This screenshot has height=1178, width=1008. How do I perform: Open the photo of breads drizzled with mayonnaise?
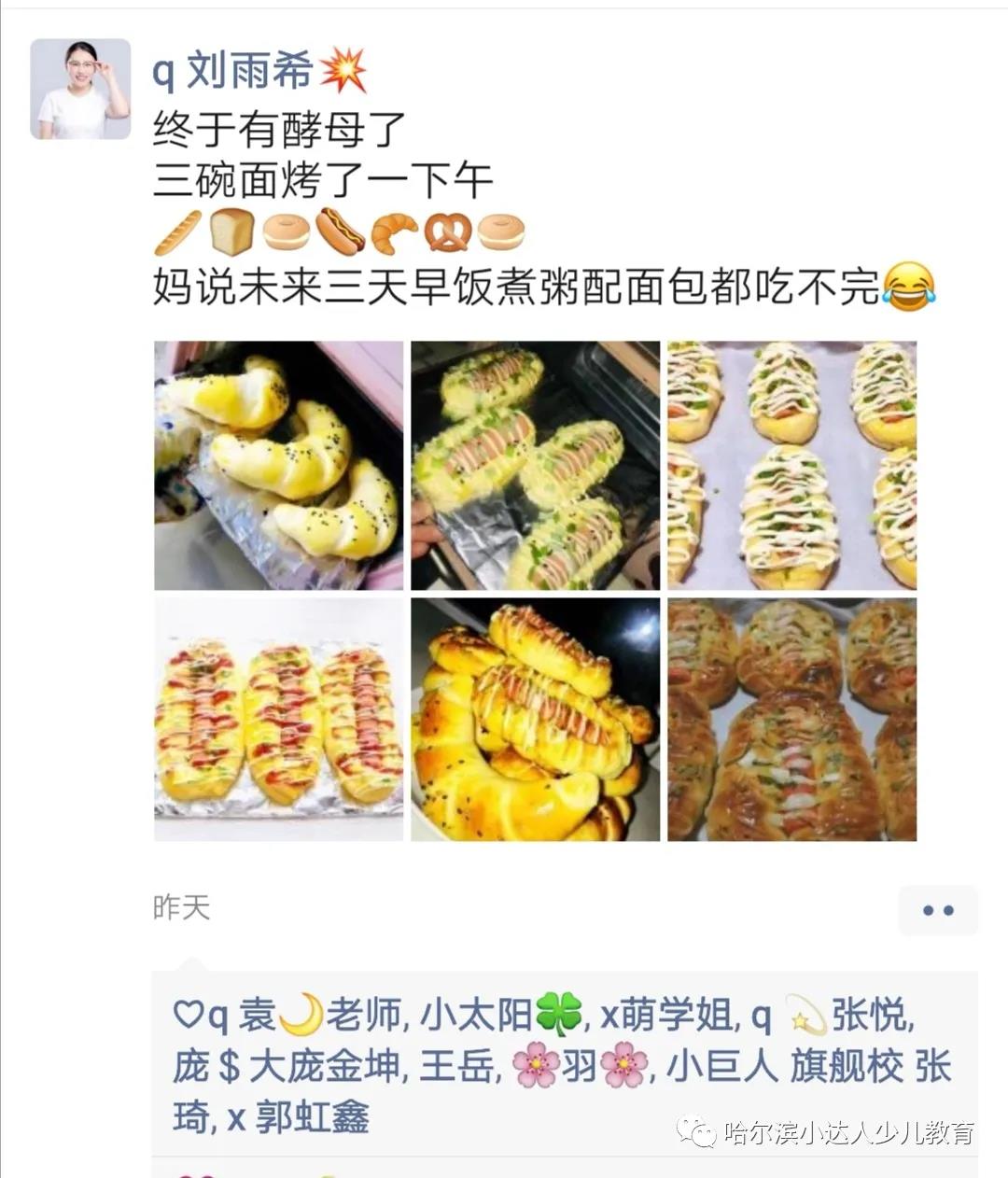coord(791,465)
